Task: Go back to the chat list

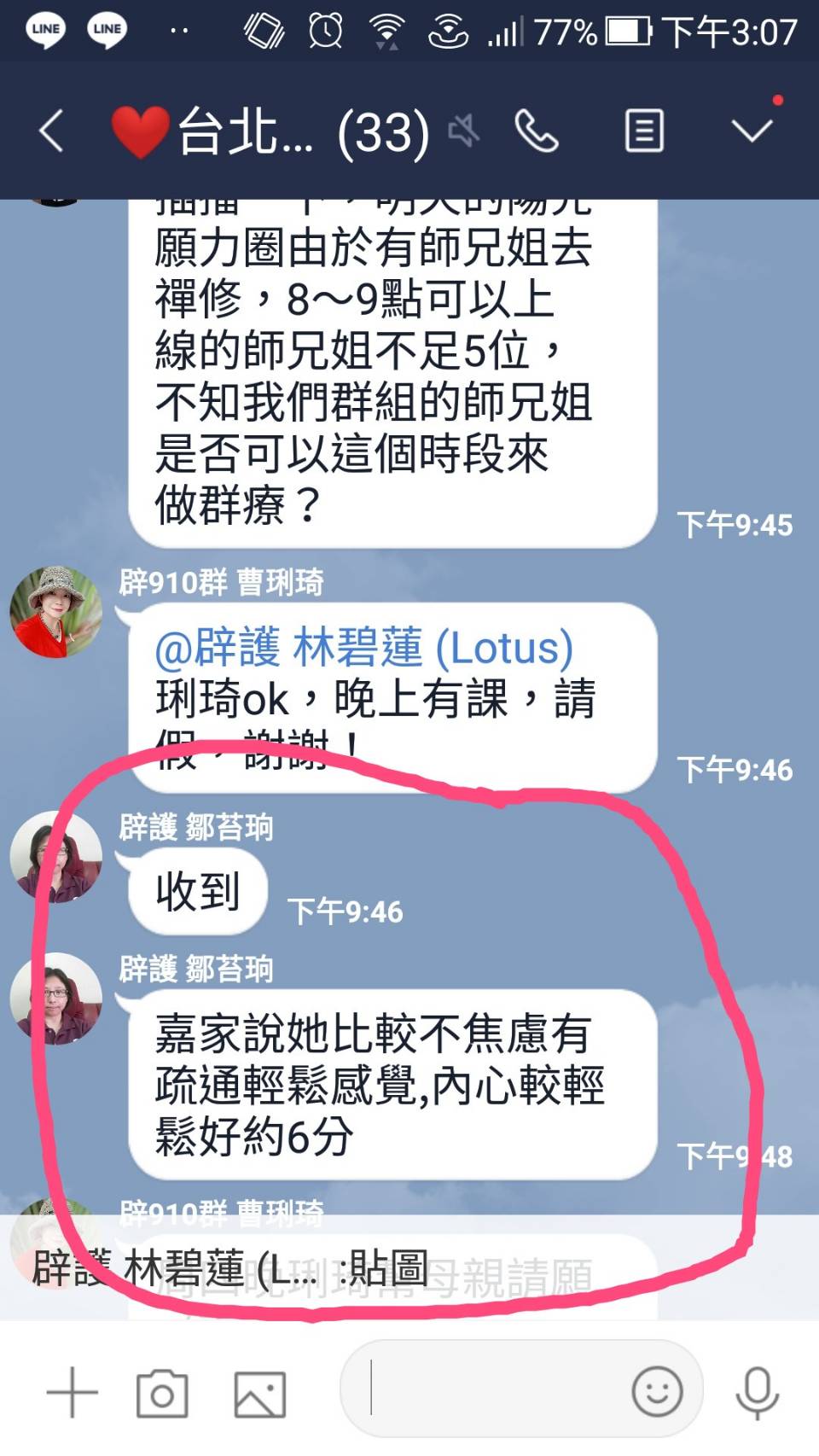Action: coord(51,131)
